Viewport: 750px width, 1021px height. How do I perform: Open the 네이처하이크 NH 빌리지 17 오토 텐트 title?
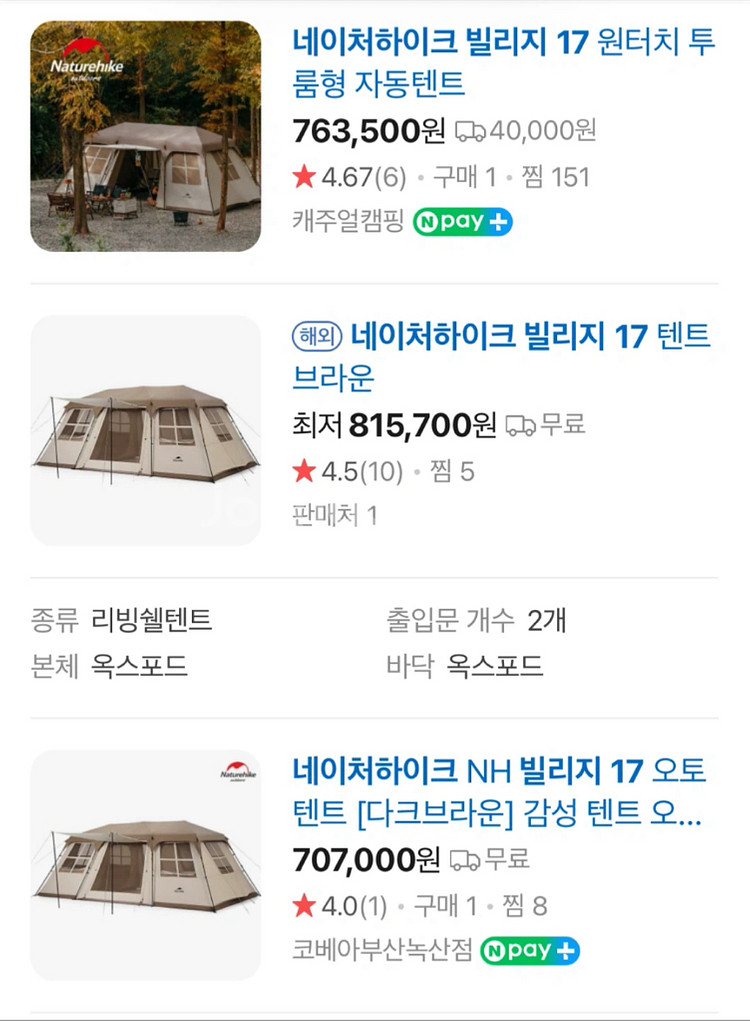coord(500,792)
